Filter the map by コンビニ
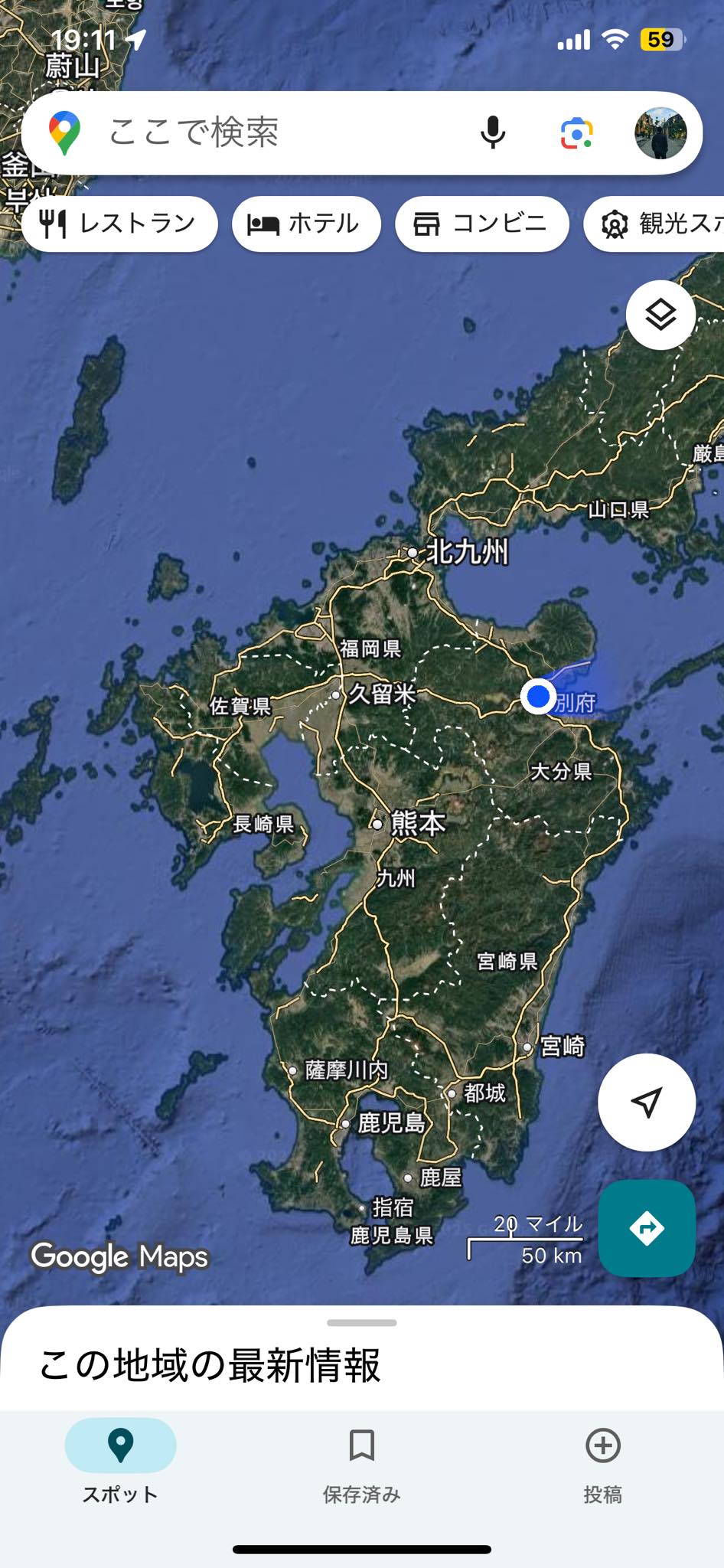 coord(481,224)
